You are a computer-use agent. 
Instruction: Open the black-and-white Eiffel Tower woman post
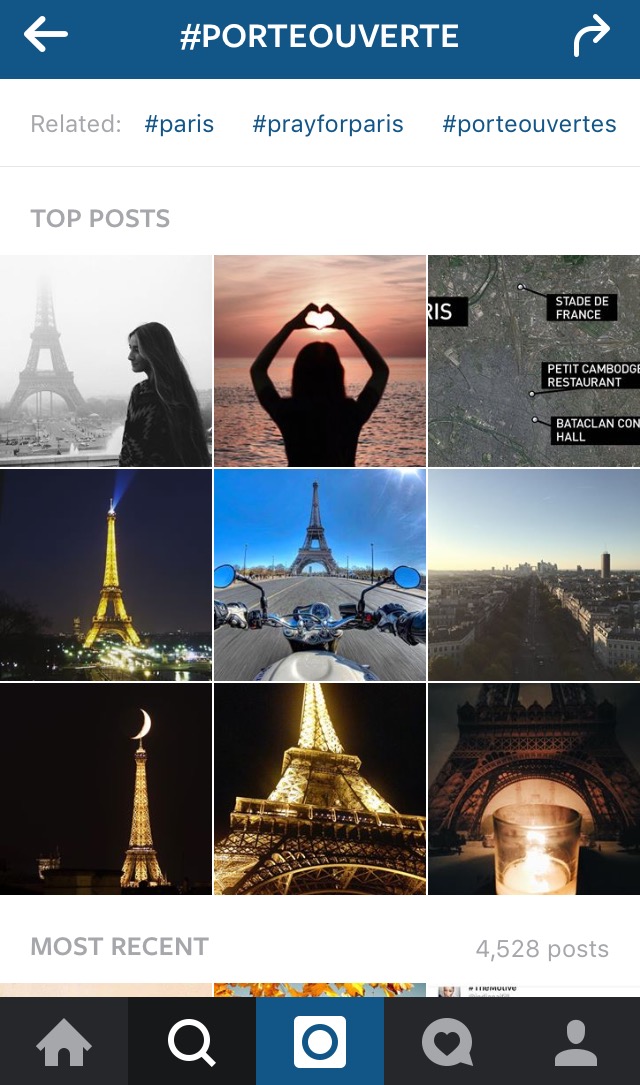(x=106, y=361)
